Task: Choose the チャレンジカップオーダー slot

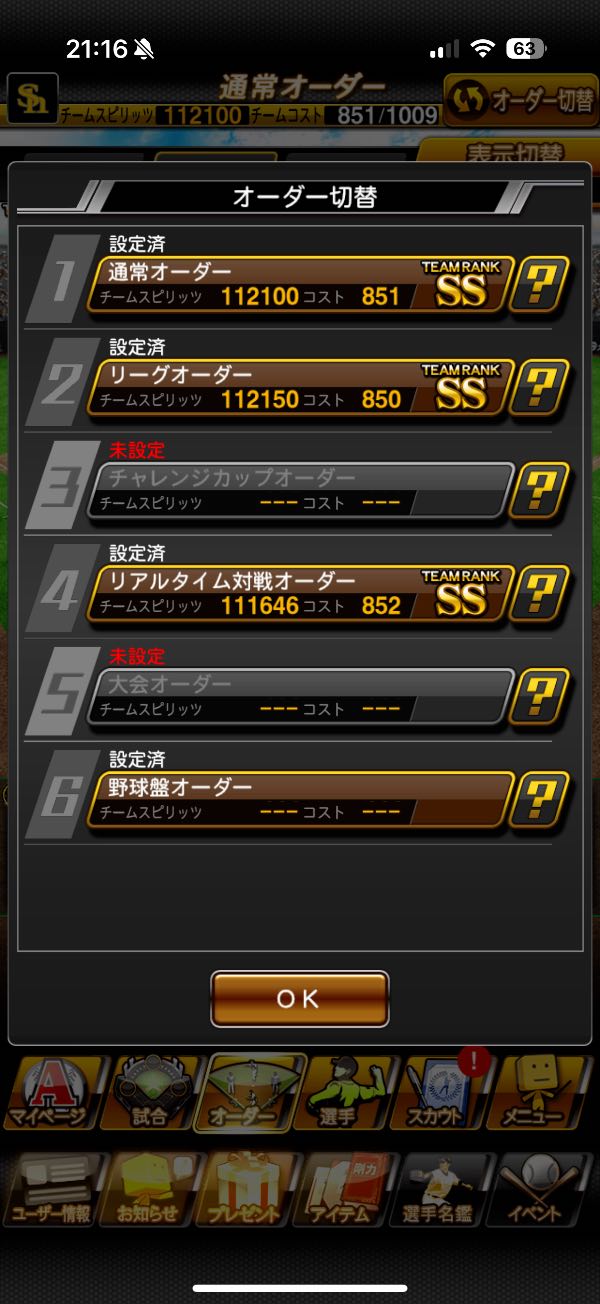Action: (x=300, y=490)
